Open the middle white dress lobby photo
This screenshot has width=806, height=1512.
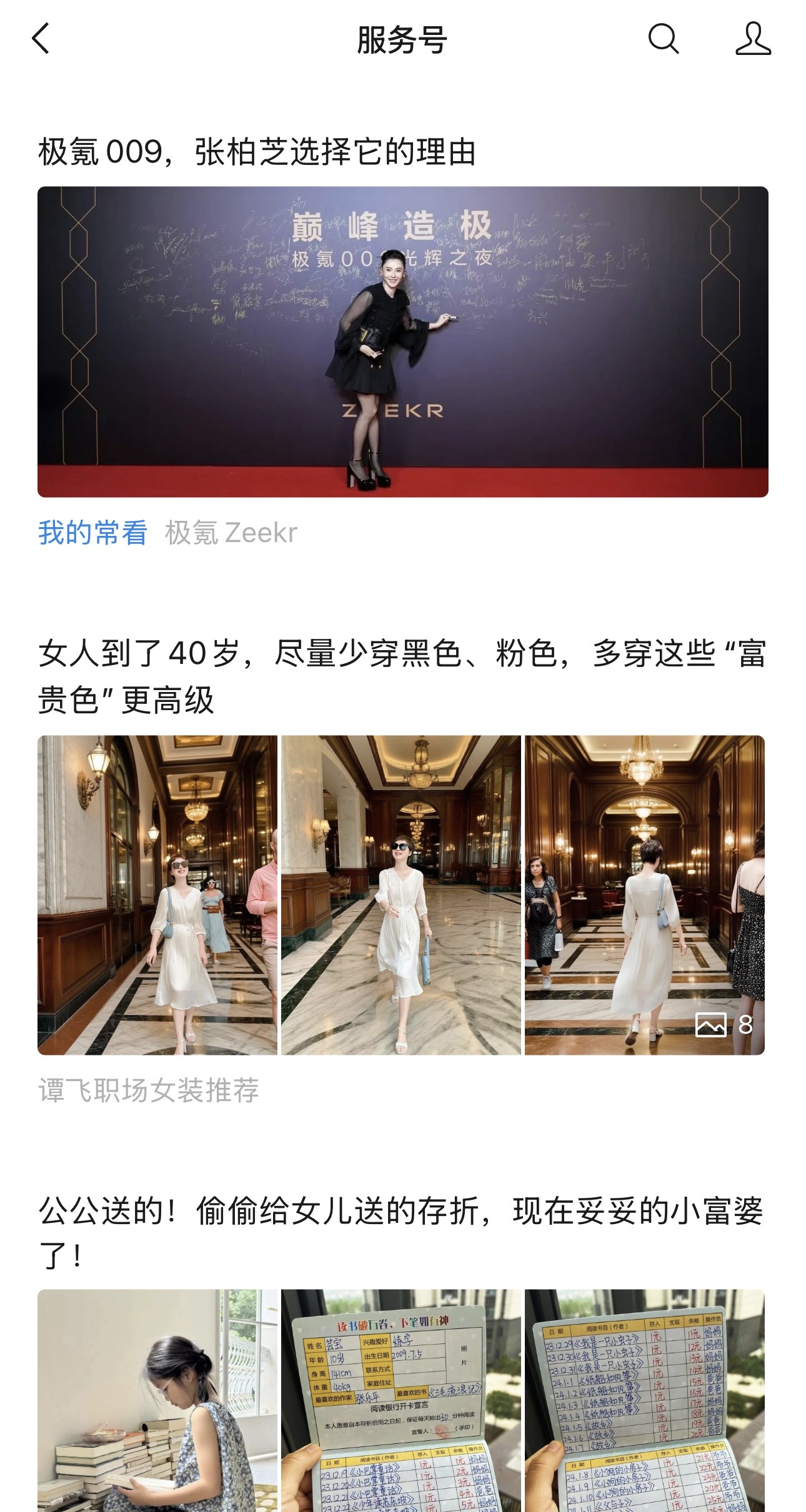(401, 895)
